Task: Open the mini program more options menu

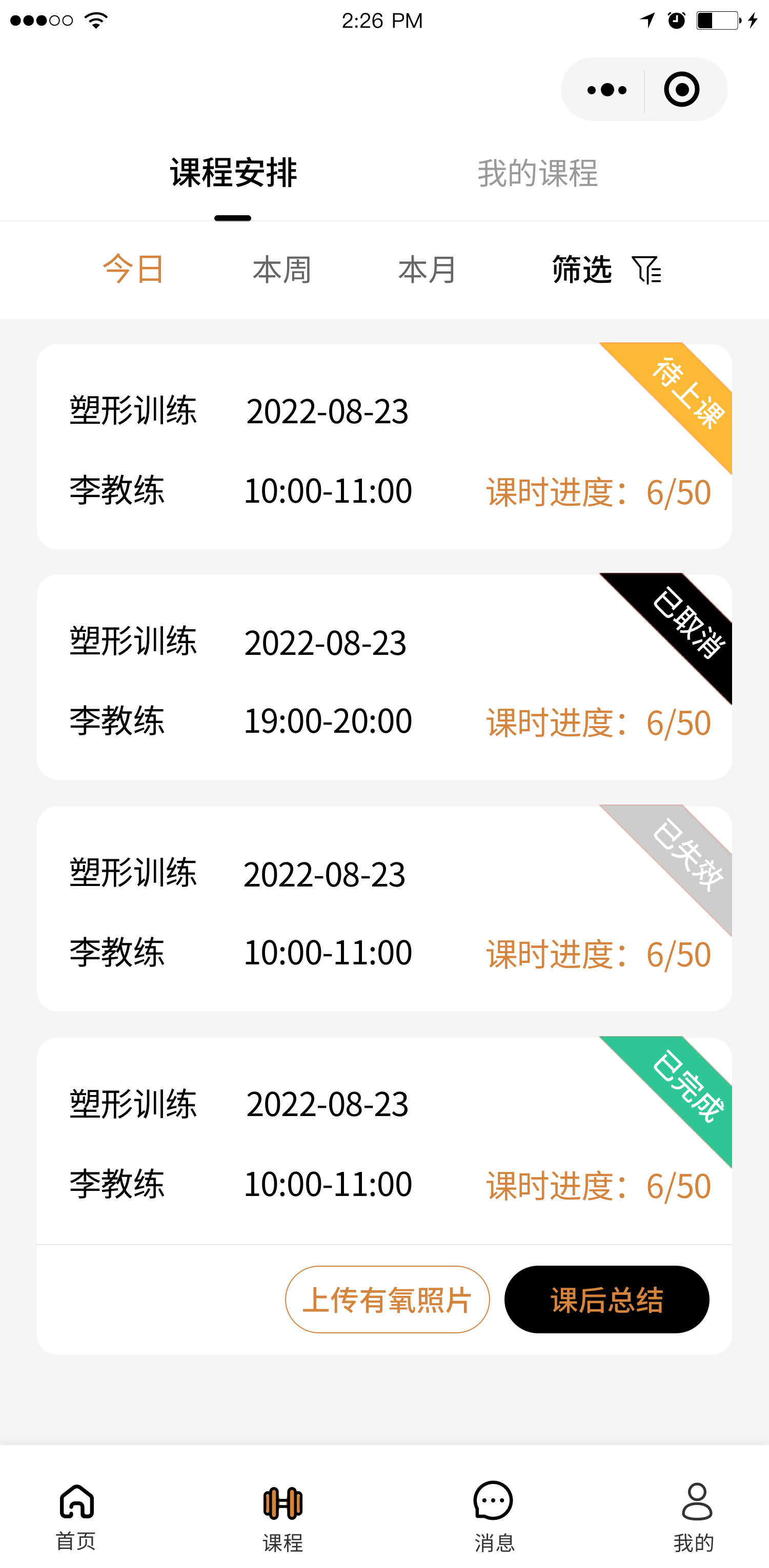Action: 606,90
